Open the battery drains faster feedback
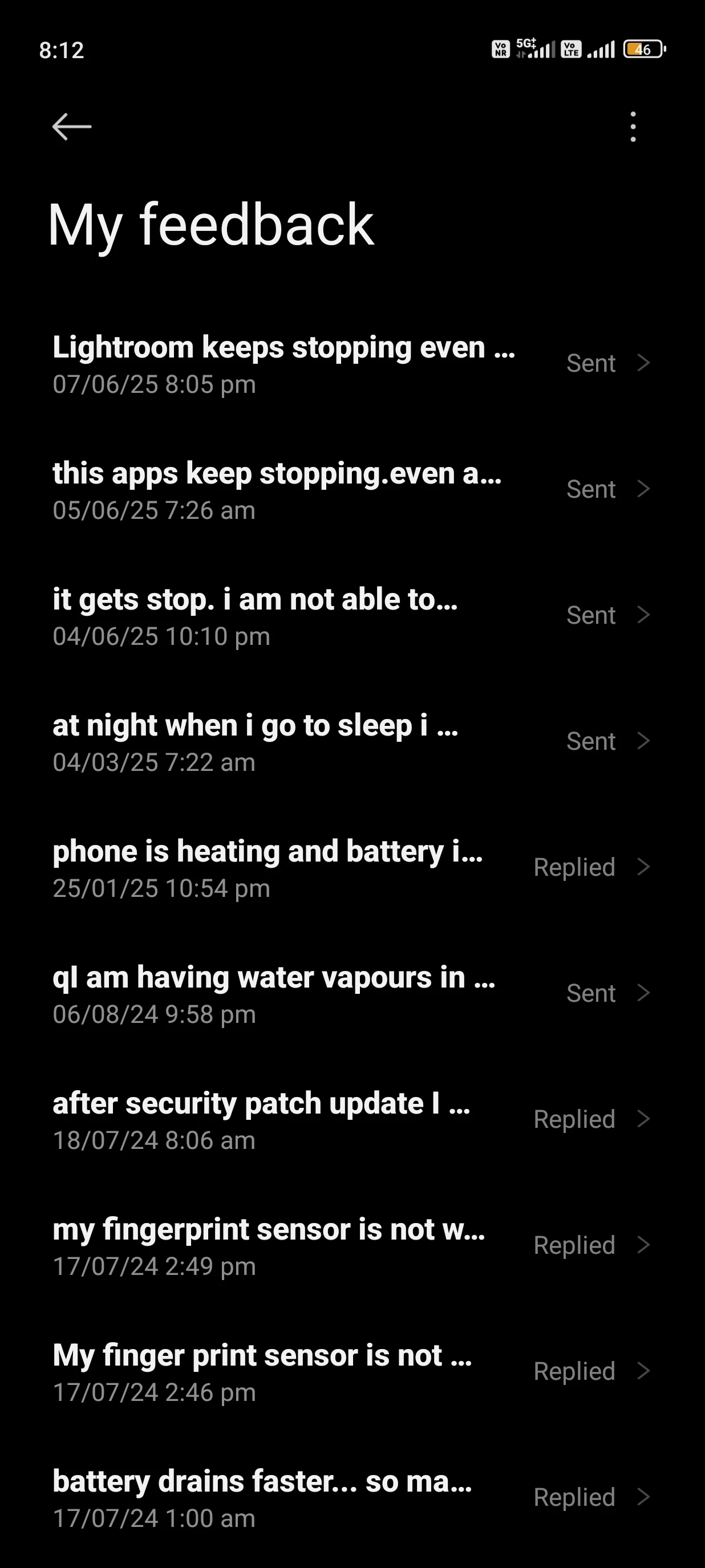This screenshot has width=705, height=1568. 352,1497
